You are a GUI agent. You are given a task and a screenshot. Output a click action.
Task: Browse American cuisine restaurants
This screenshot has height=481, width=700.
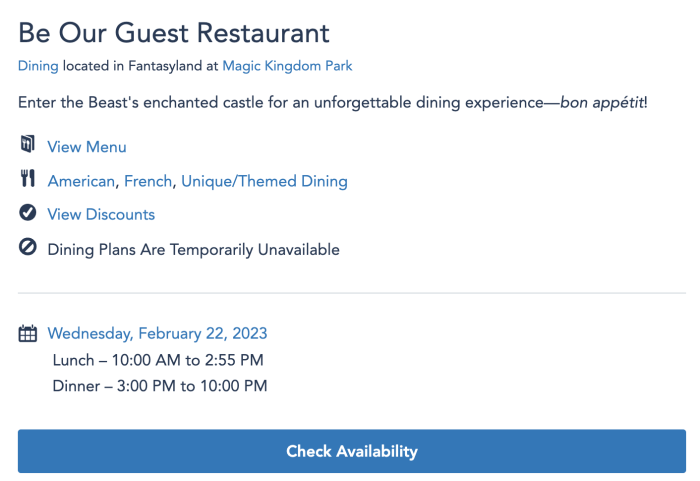click(x=83, y=181)
